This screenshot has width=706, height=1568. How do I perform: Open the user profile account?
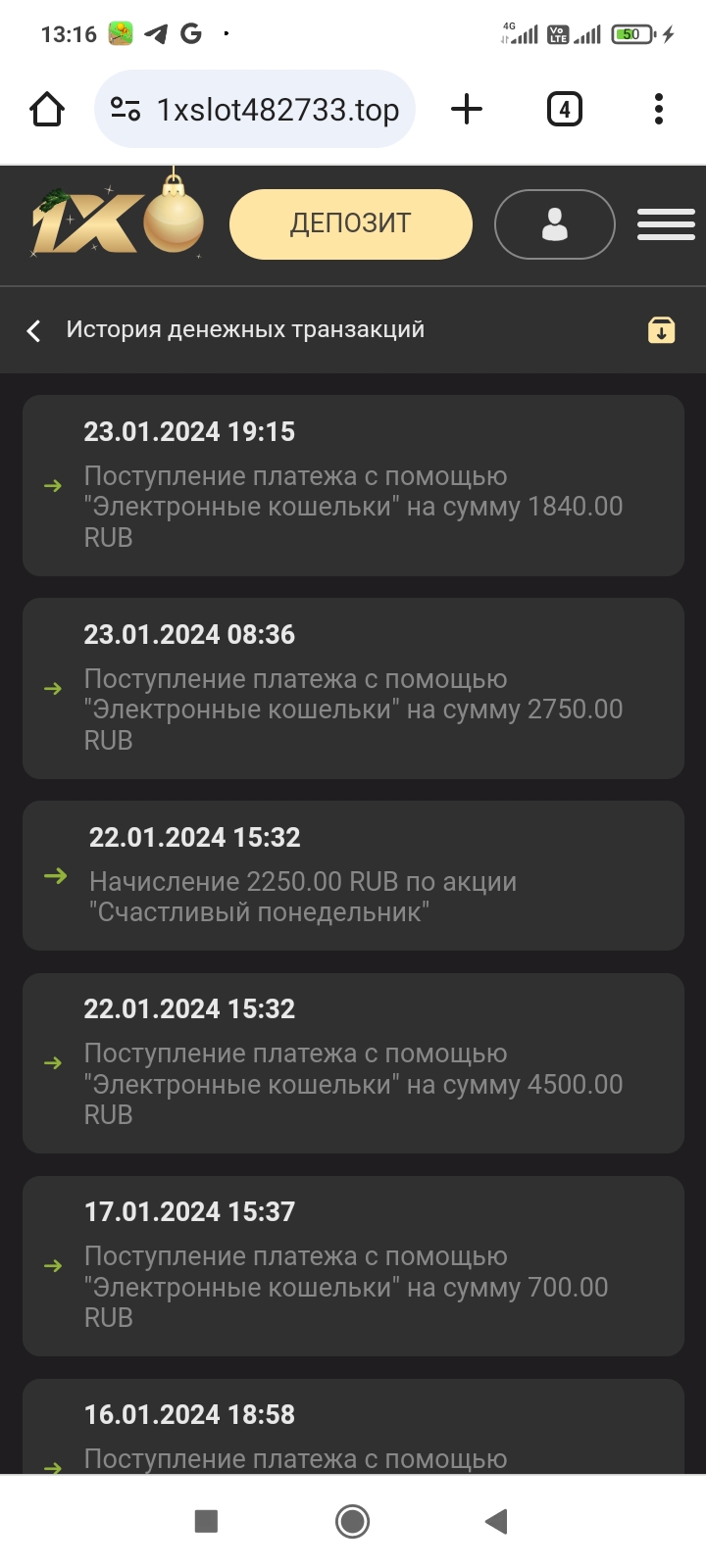(x=554, y=224)
